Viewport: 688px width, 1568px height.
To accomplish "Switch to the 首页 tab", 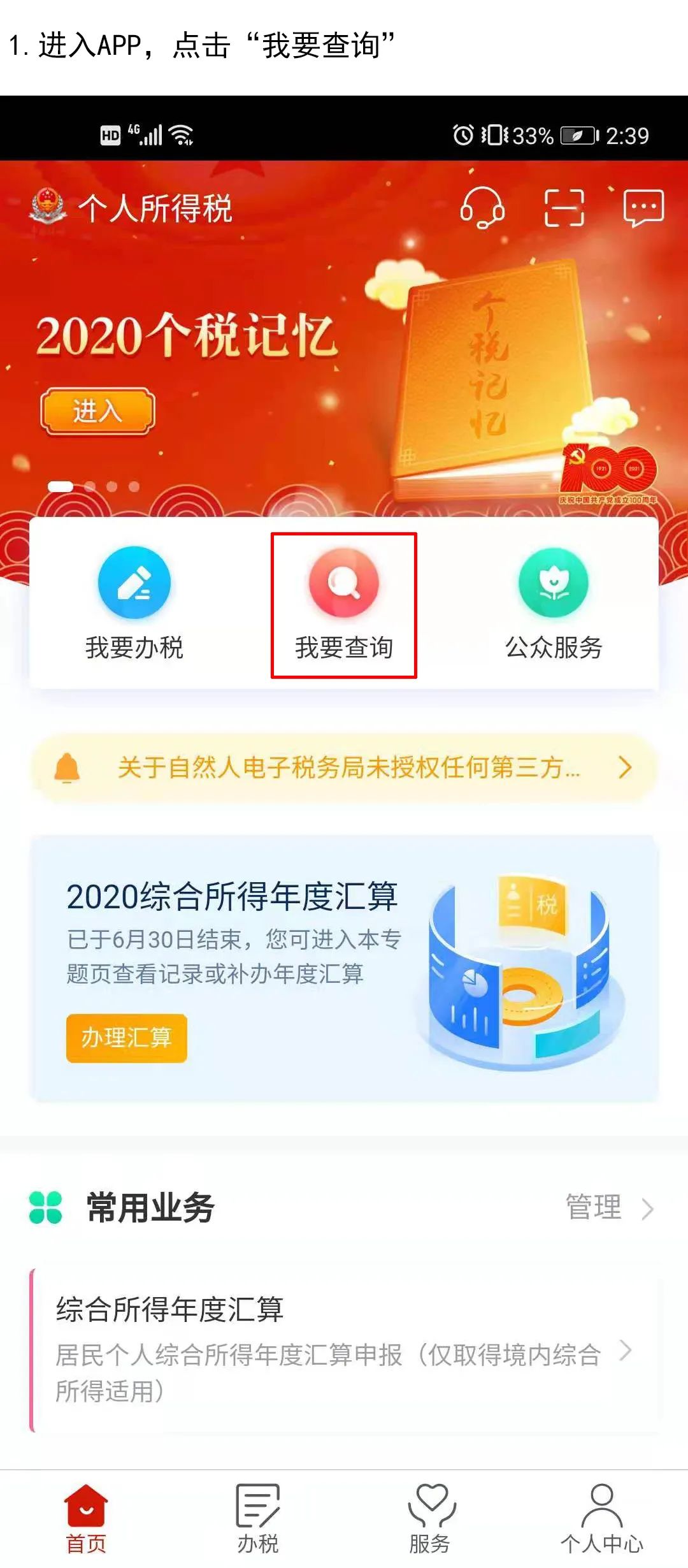I will (x=86, y=1520).
